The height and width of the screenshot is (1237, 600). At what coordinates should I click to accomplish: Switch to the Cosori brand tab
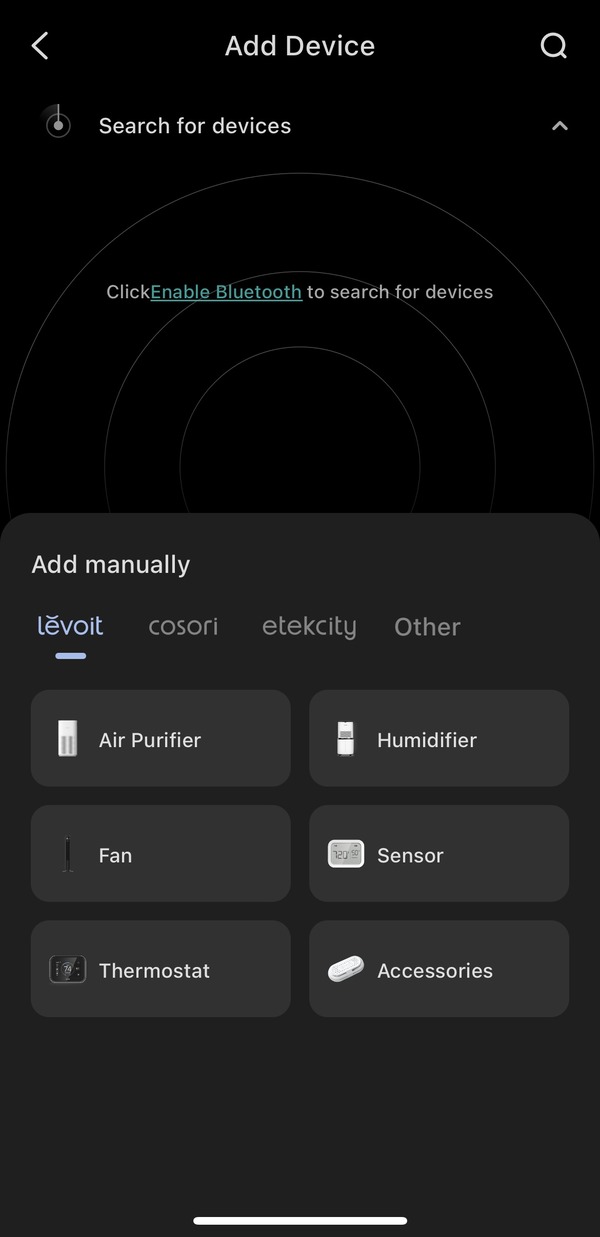click(183, 627)
